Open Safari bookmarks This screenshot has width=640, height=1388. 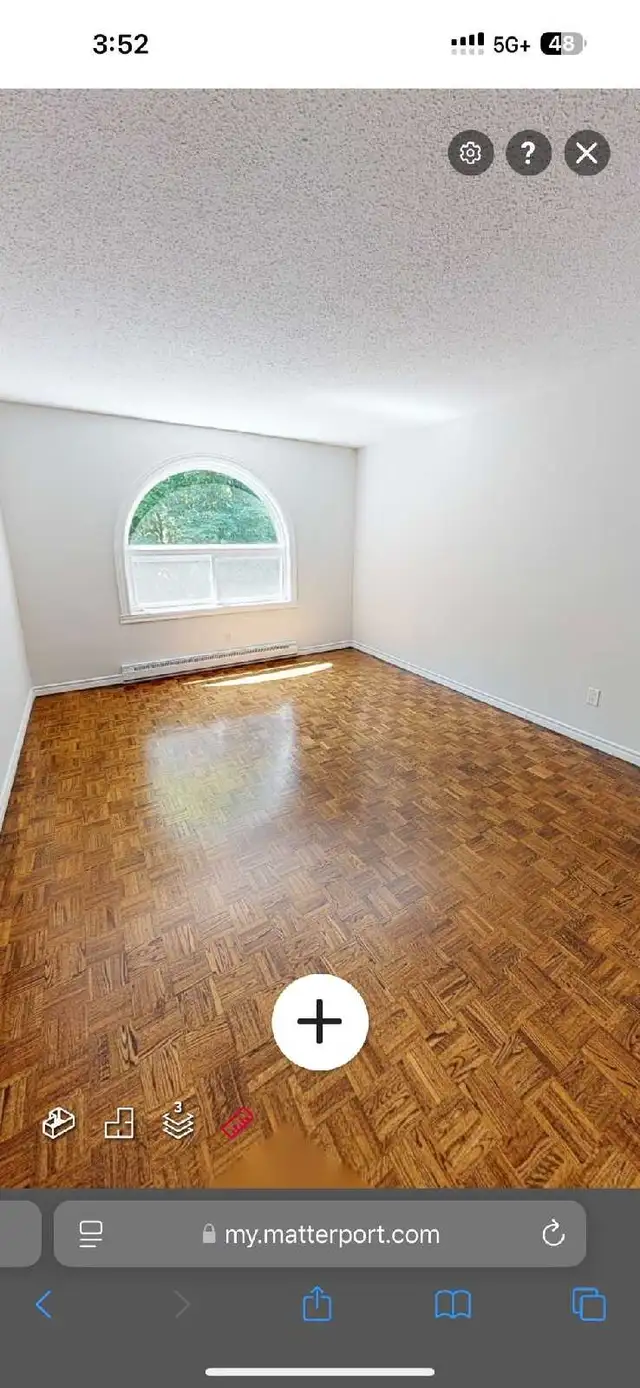tap(453, 1304)
